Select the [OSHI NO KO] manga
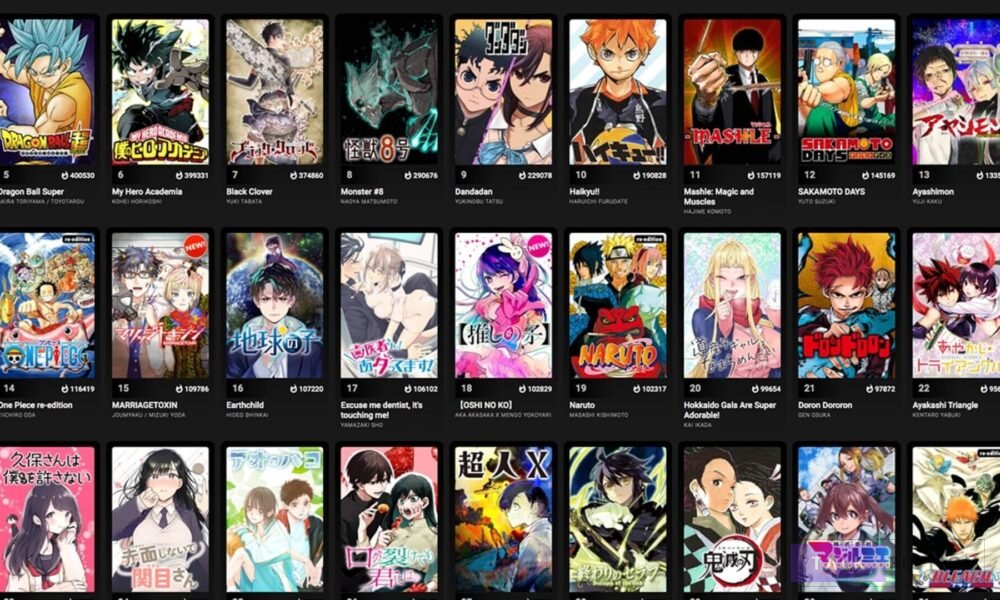Screen dimensions: 1000x600 [503, 305]
